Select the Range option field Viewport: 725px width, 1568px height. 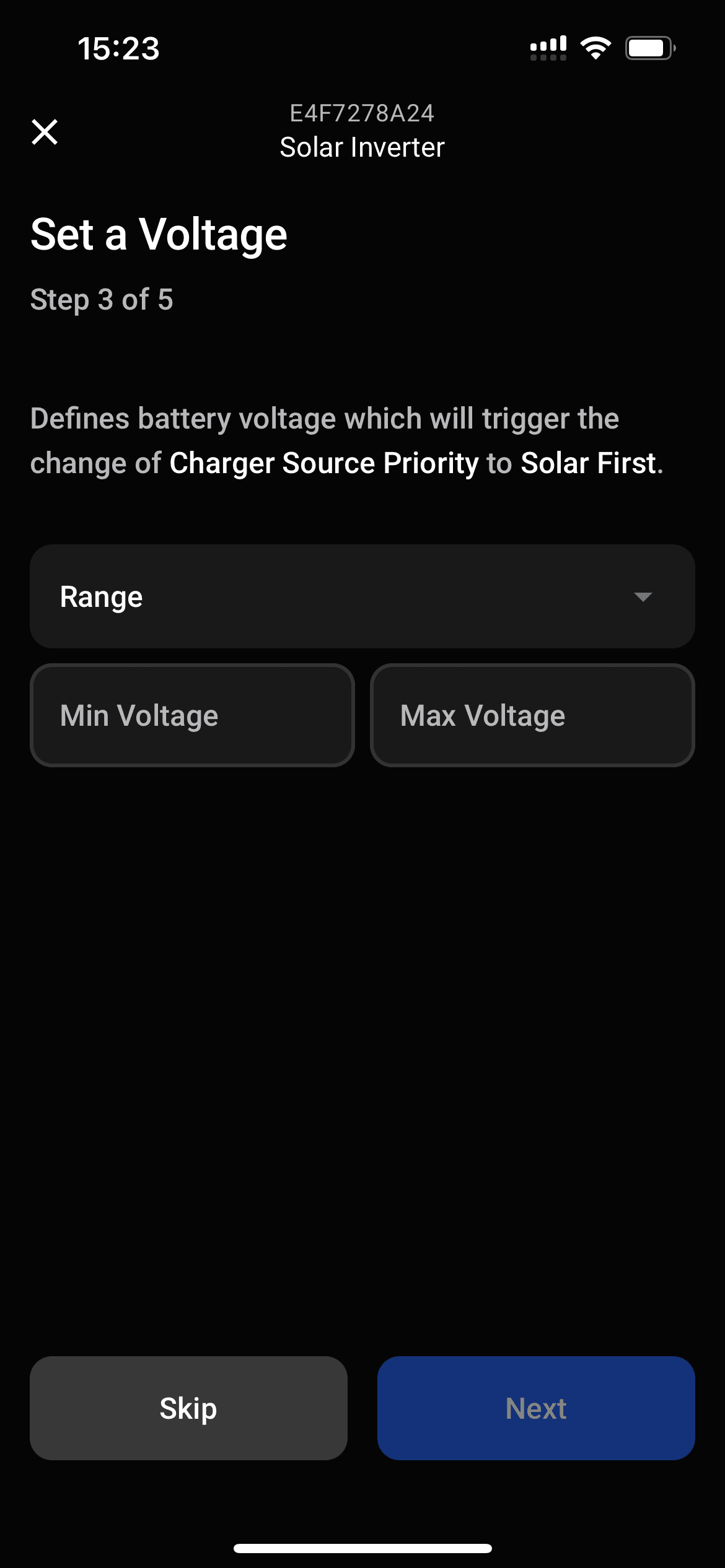pos(362,596)
